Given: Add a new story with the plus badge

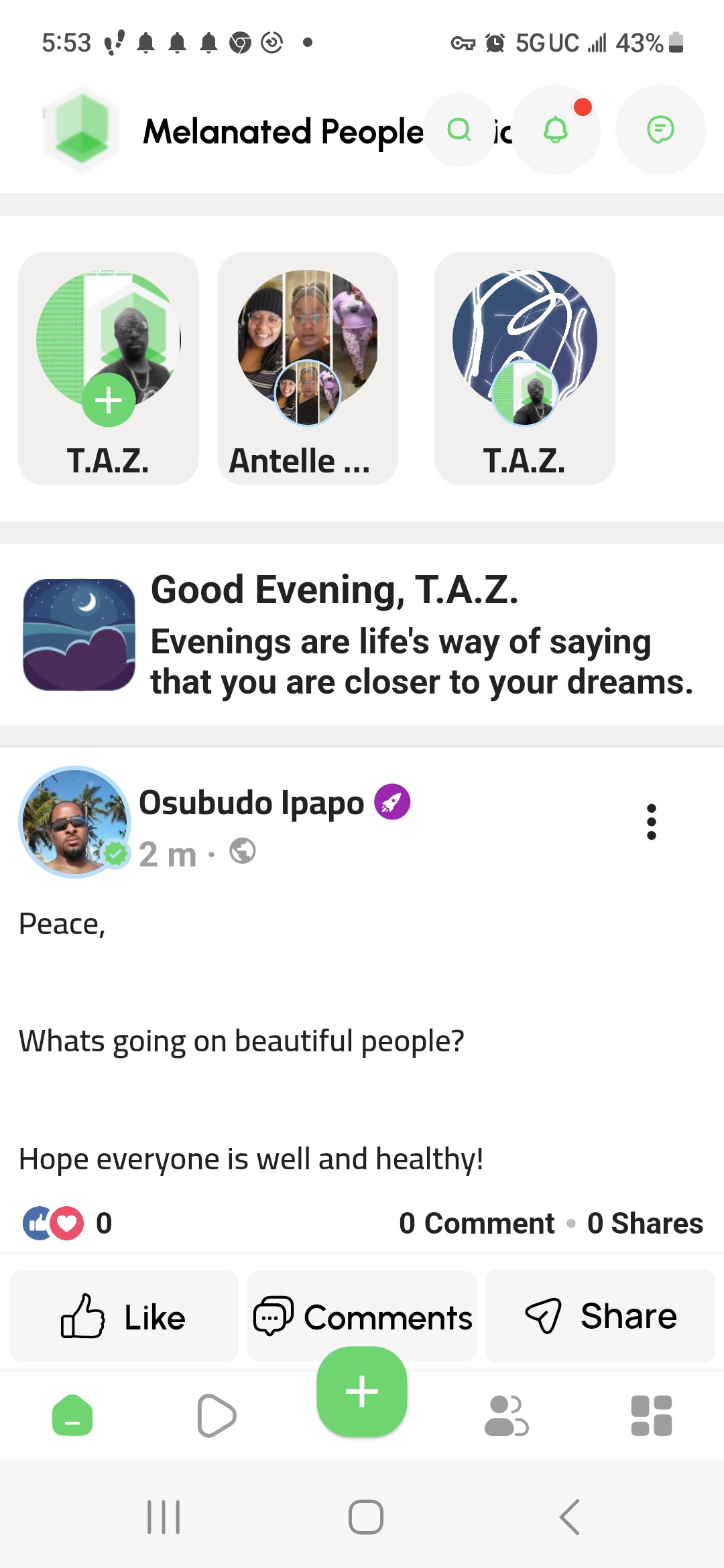Looking at the screenshot, I should (109, 401).
